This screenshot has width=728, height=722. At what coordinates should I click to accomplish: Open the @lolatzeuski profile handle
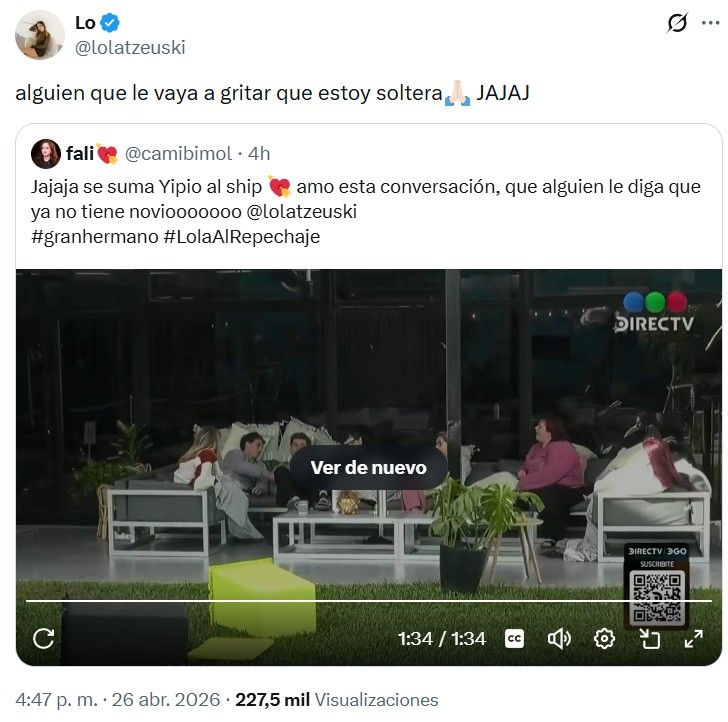(130, 47)
